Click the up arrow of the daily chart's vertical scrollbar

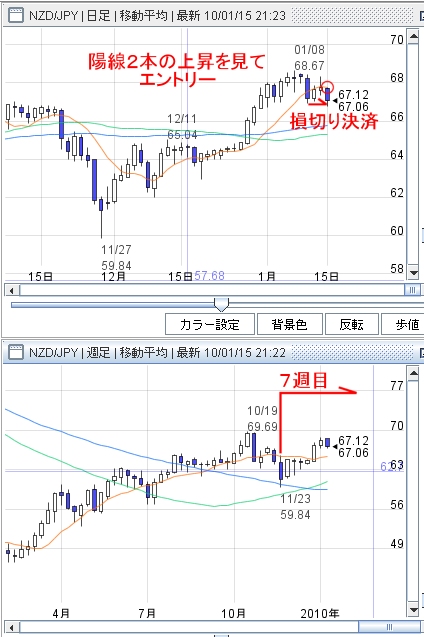[x=413, y=37]
